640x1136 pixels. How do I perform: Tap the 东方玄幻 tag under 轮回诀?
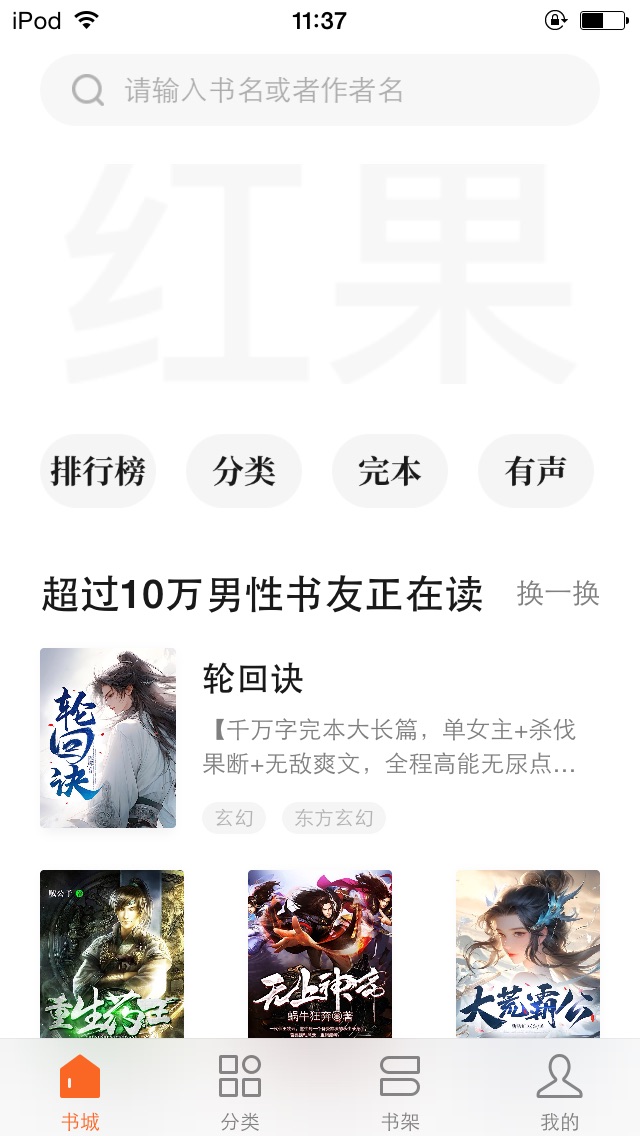[334, 818]
